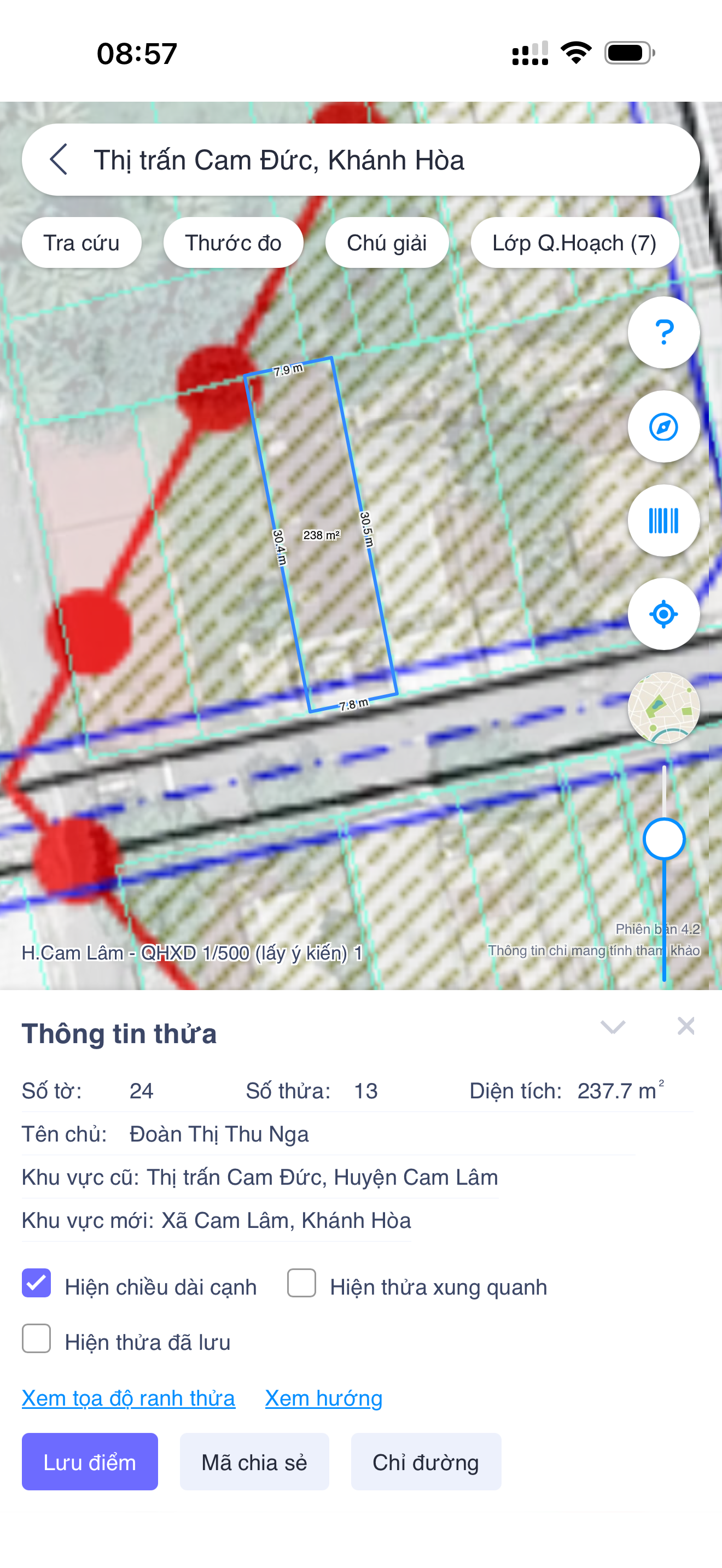Image resolution: width=722 pixels, height=1568 pixels.
Task: Tap the compass orientation button
Action: pos(663,426)
